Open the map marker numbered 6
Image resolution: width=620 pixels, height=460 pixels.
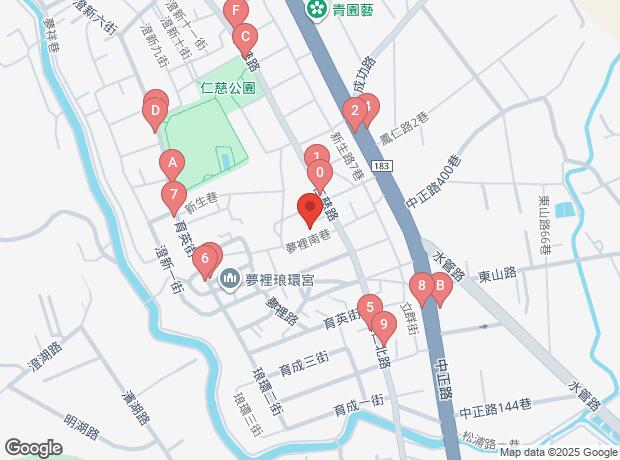point(205,262)
